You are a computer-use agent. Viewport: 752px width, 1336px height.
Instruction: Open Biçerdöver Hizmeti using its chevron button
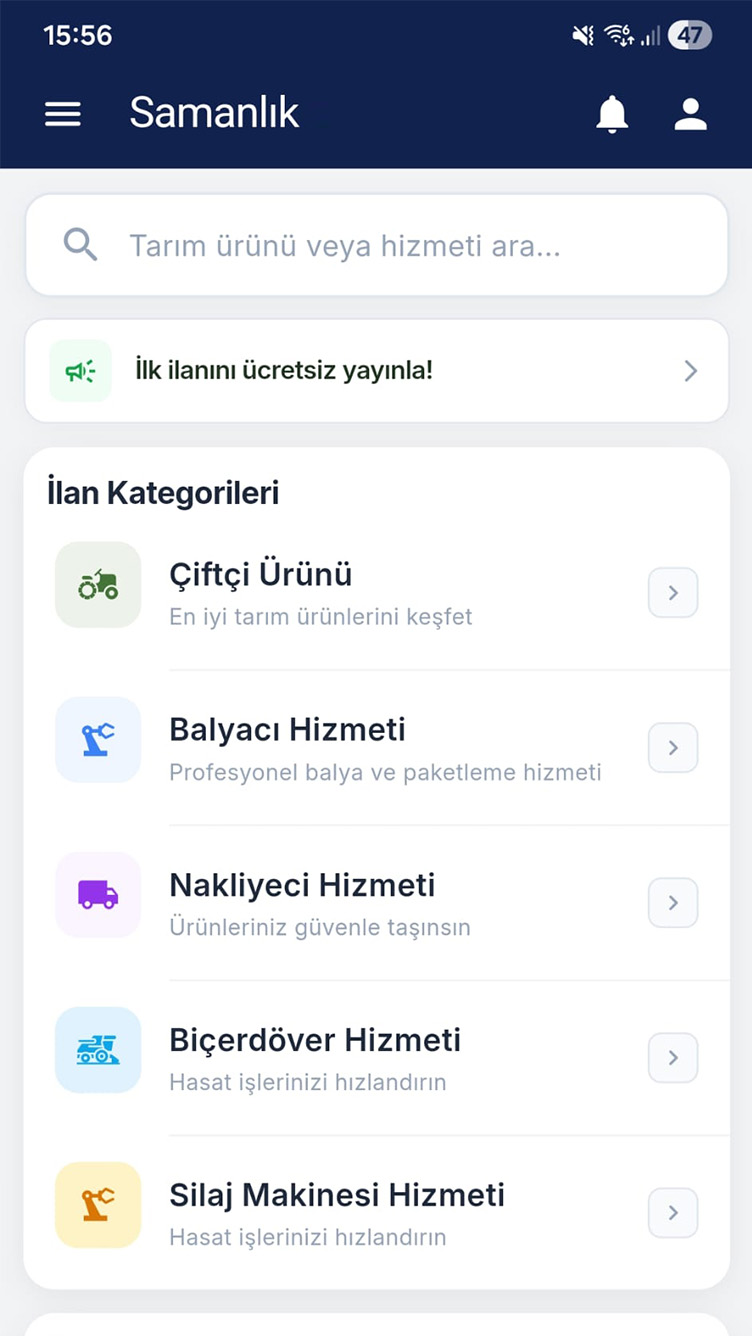tap(672, 1057)
